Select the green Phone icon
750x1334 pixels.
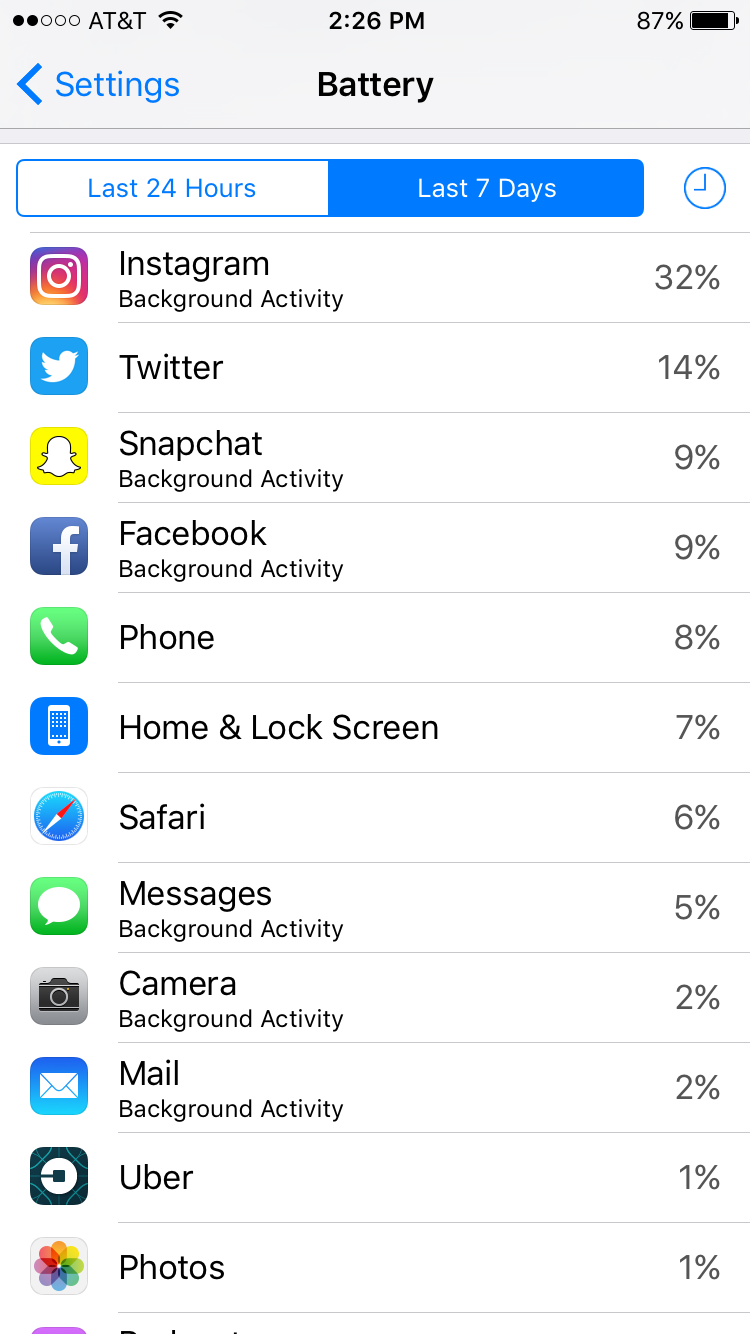coord(58,637)
